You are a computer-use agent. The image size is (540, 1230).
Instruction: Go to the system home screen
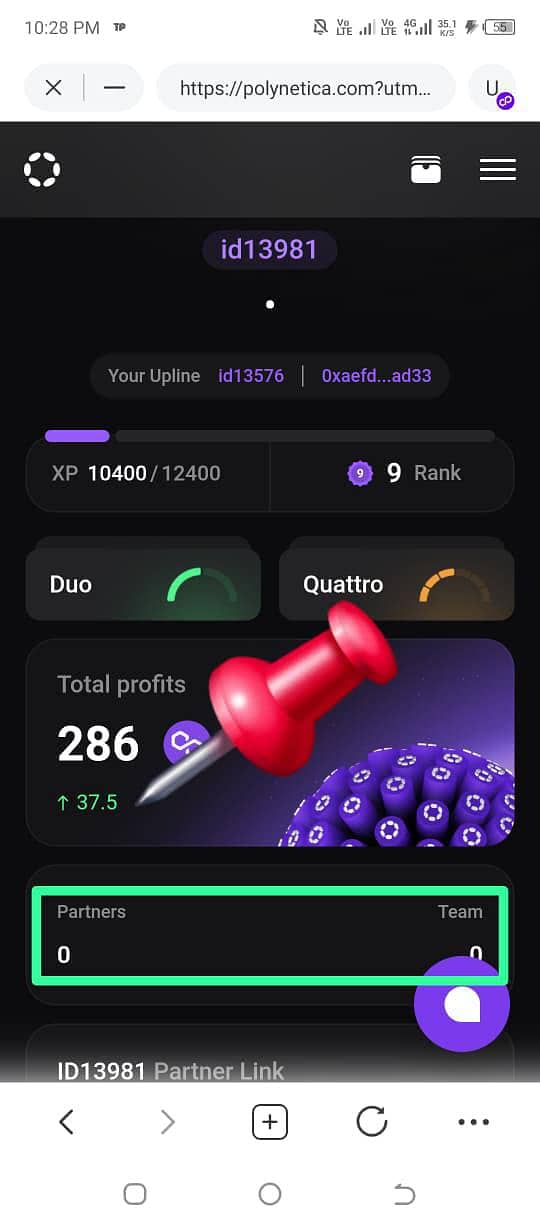click(270, 1194)
